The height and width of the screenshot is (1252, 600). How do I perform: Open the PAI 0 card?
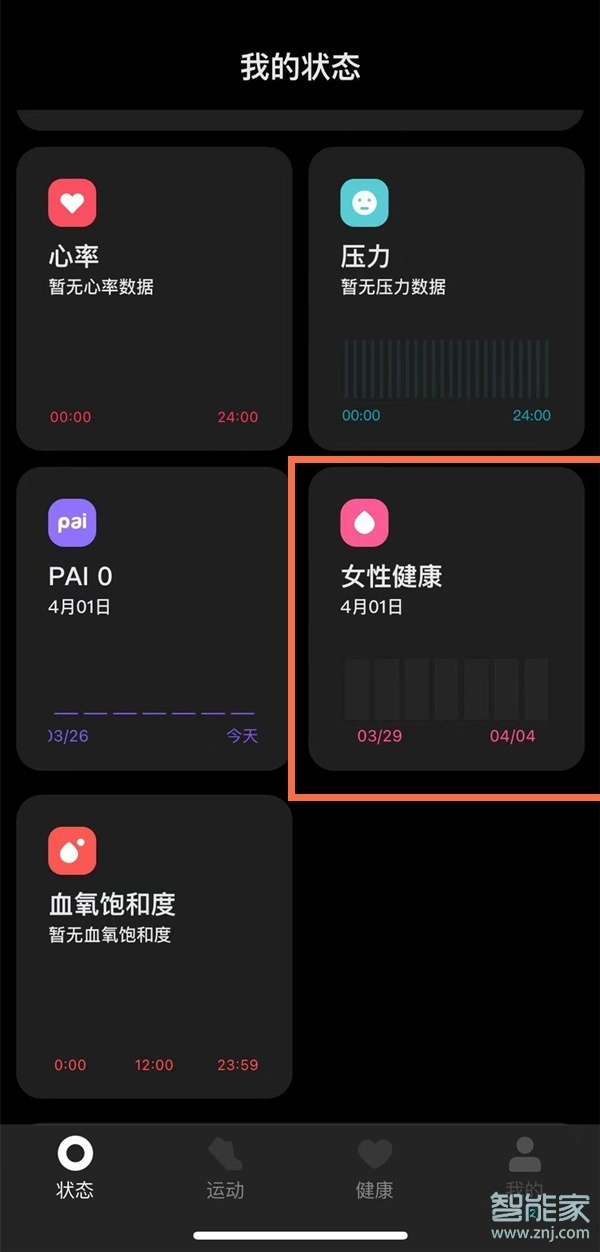tap(154, 618)
